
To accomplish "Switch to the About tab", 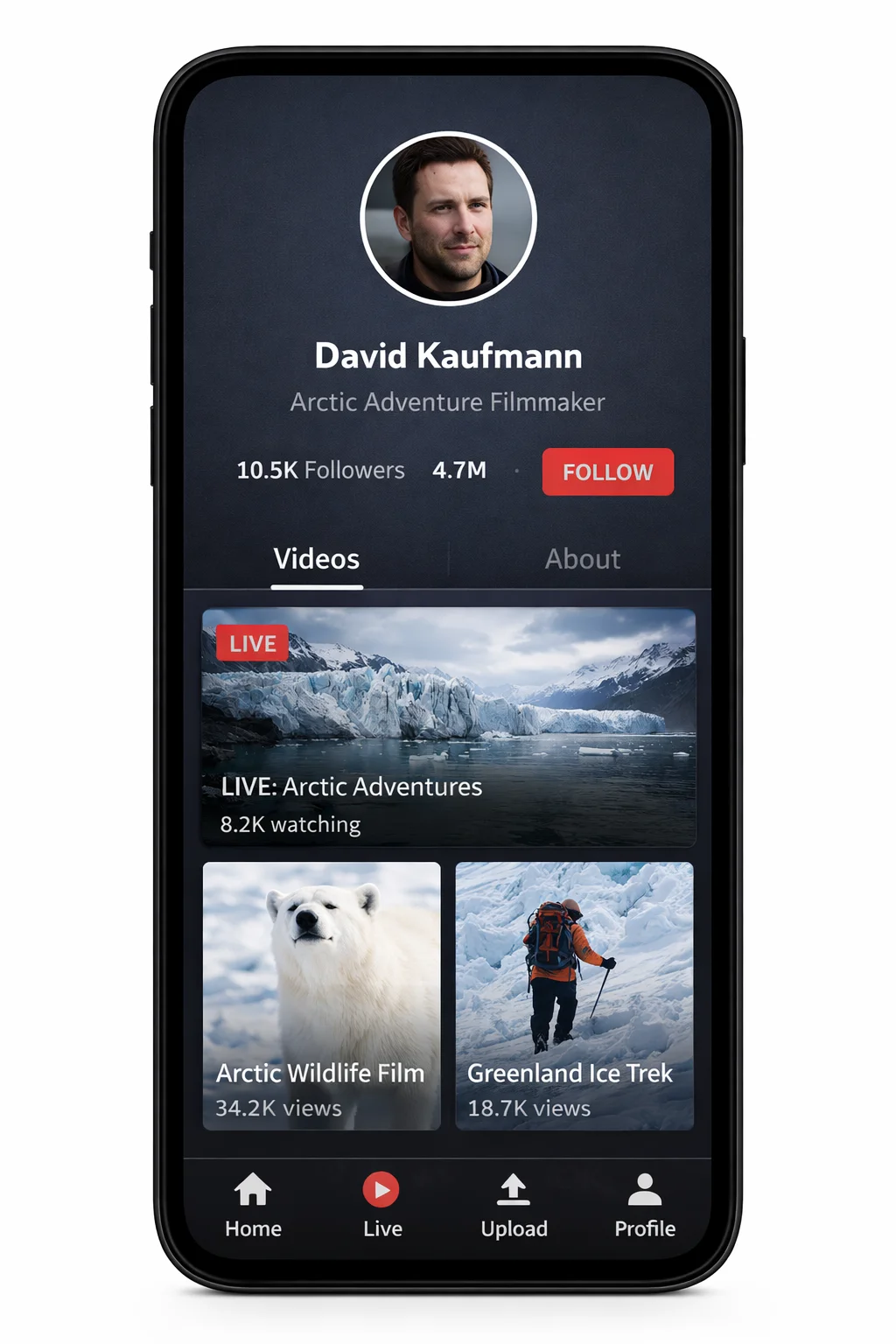I will (582, 559).
